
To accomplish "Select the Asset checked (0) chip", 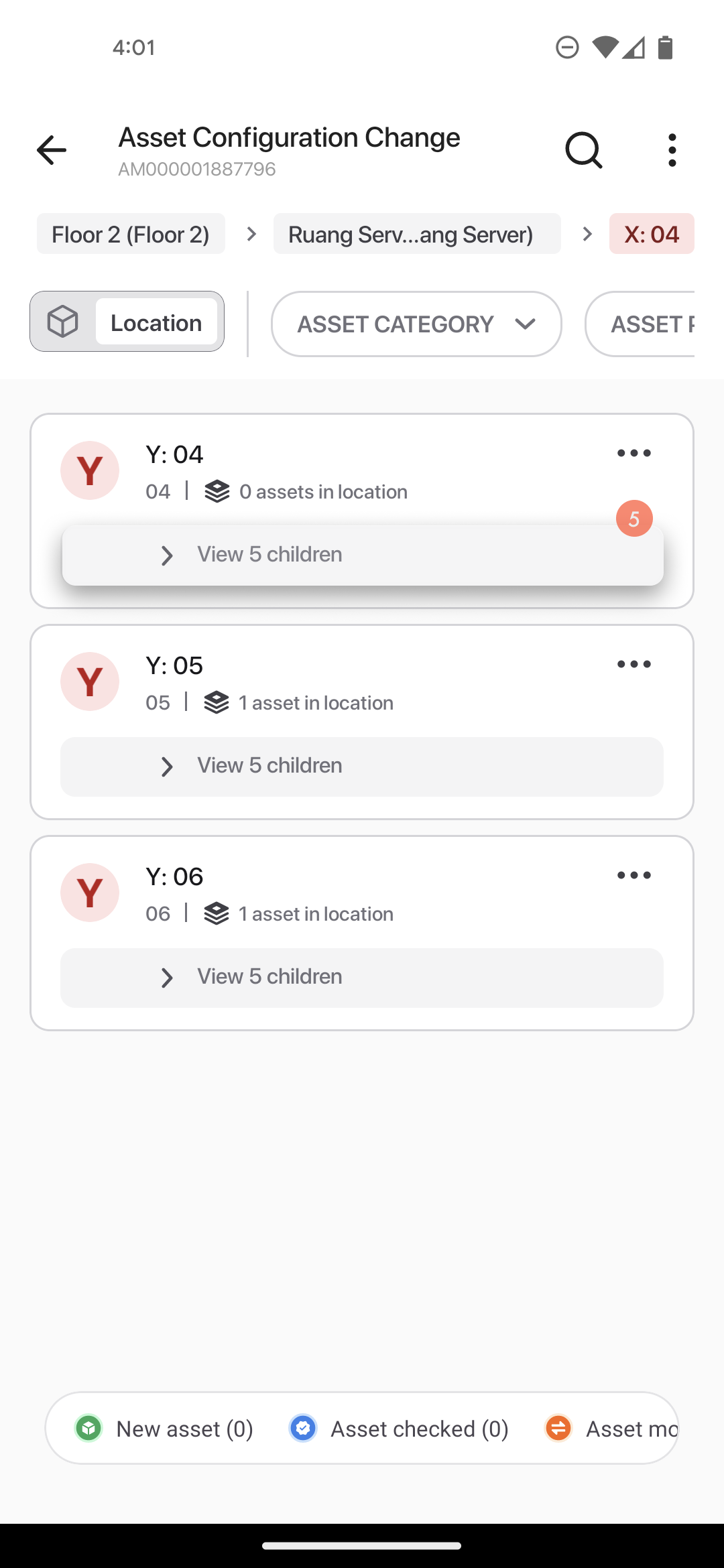I will [x=400, y=1429].
